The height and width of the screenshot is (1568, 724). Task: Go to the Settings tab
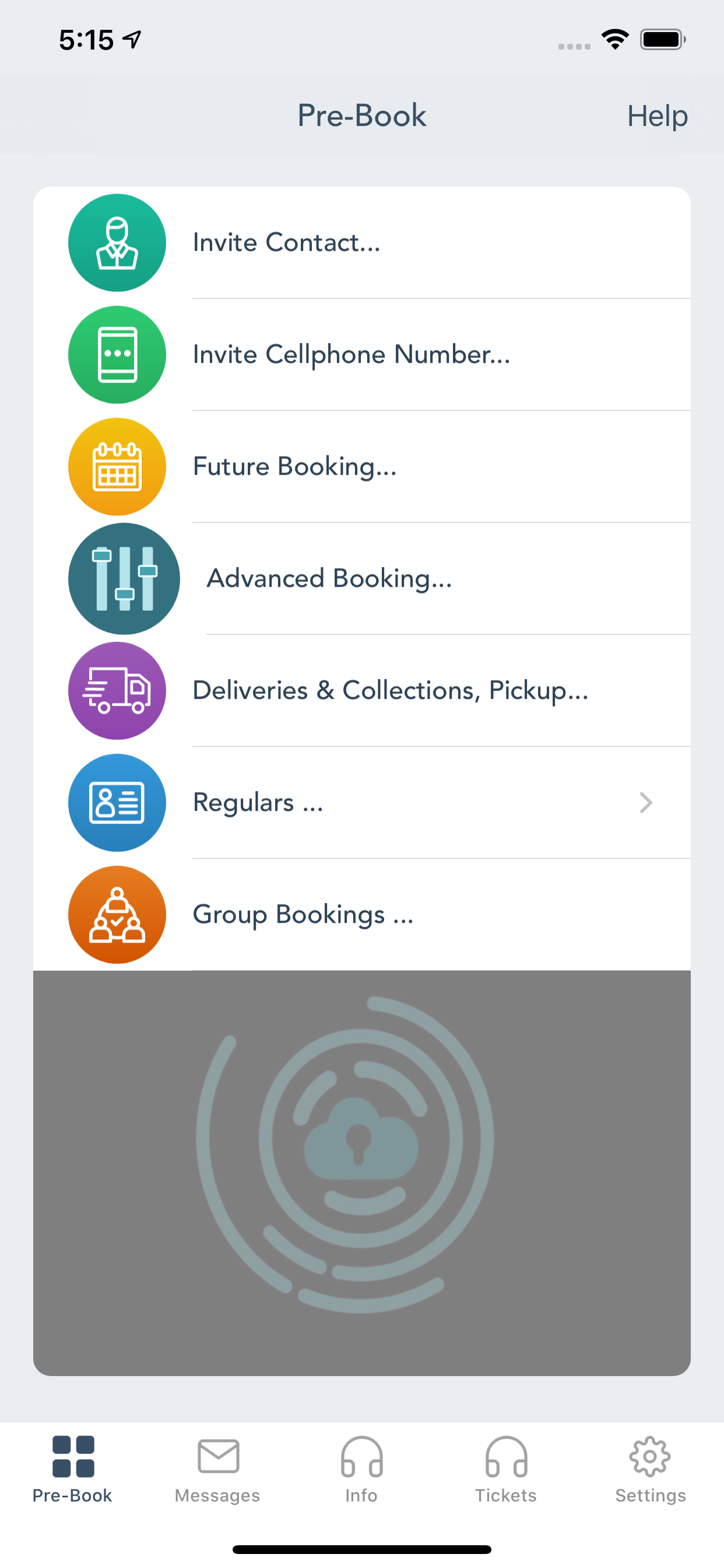(x=650, y=1469)
